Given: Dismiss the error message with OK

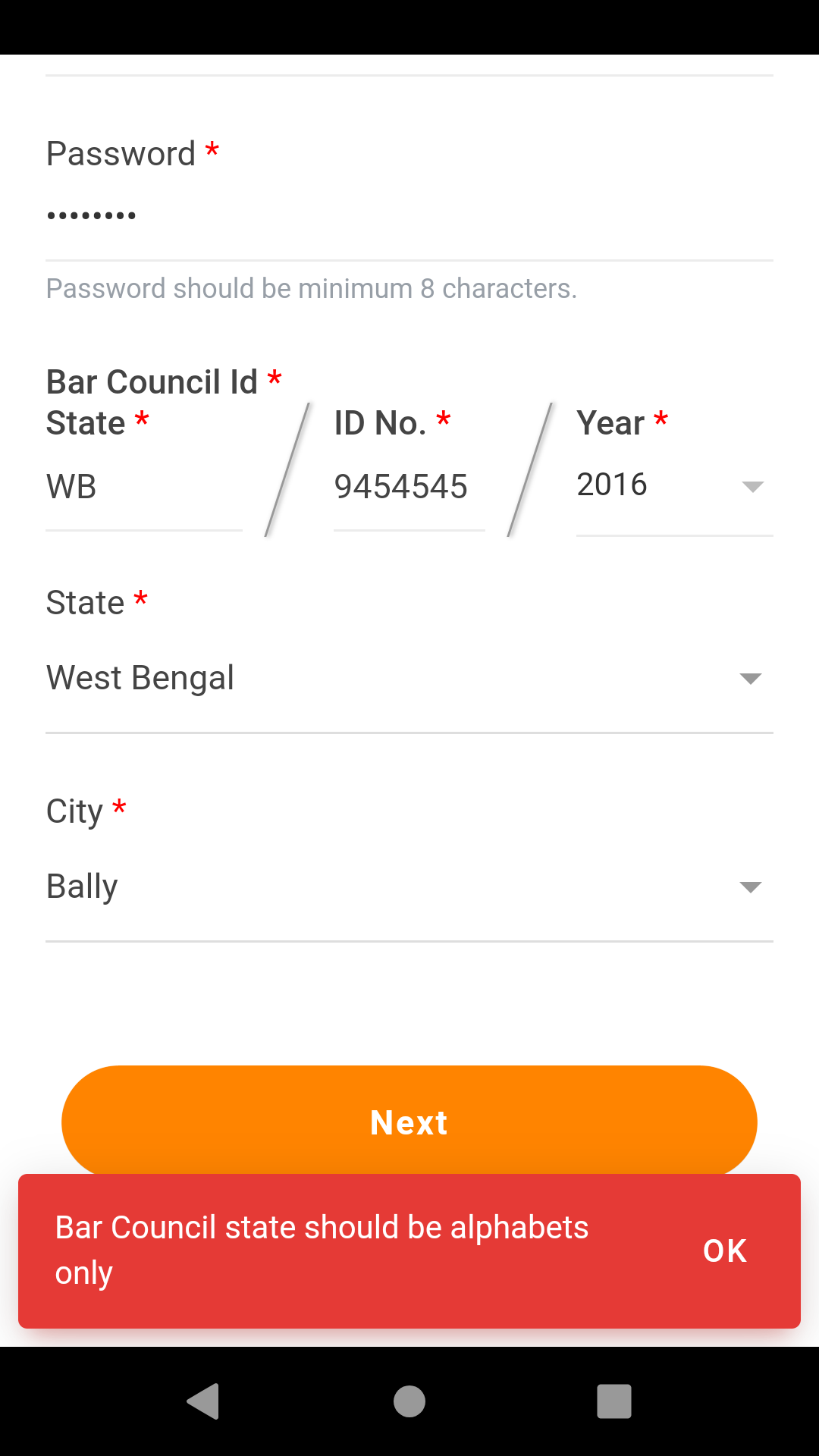Looking at the screenshot, I should [x=724, y=1251].
